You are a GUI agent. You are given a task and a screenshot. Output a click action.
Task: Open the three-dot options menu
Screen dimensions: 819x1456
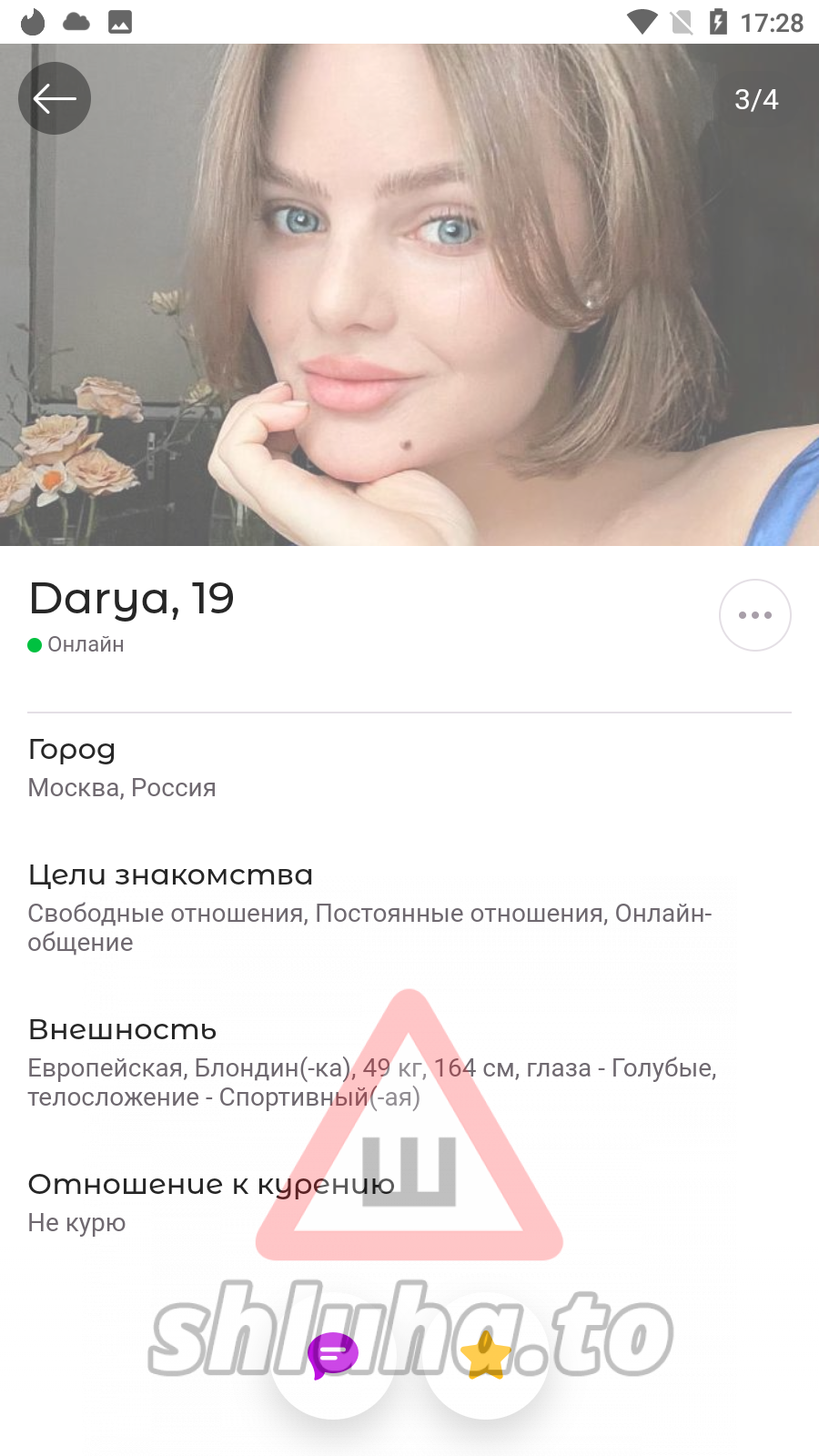[x=754, y=615]
